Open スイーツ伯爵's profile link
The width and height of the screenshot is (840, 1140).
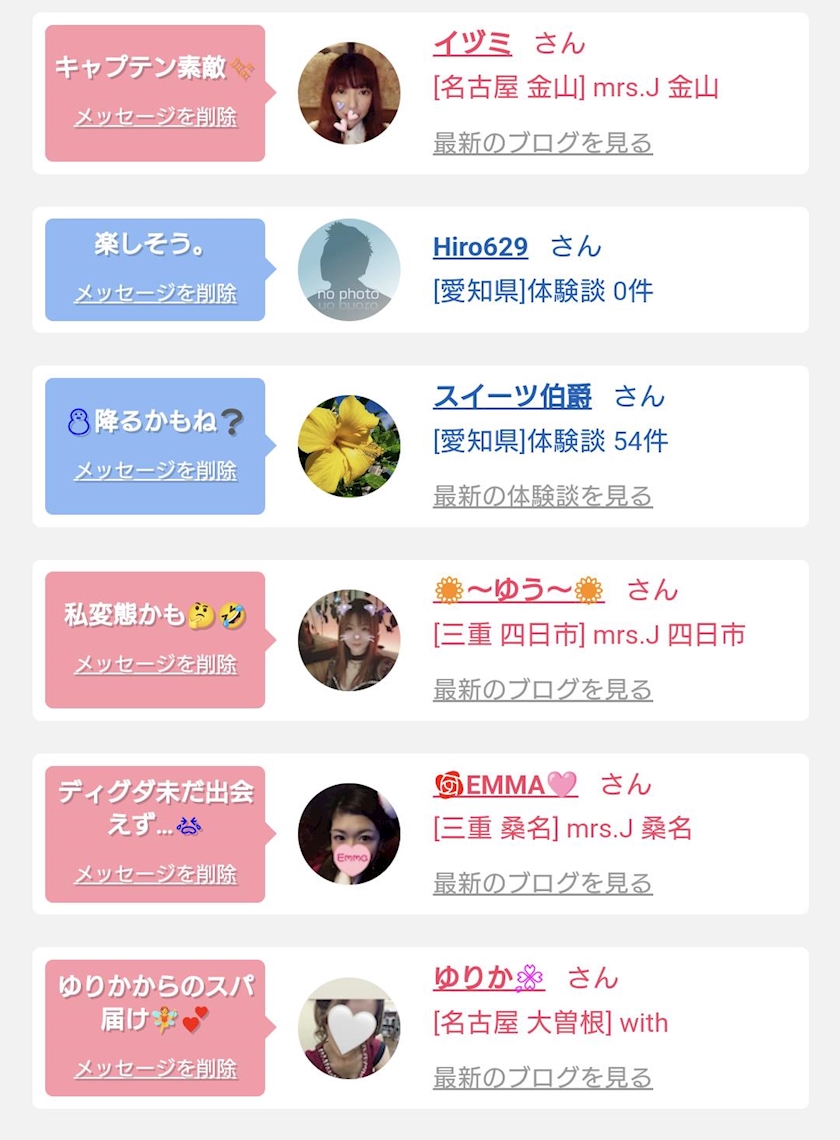(x=512, y=396)
